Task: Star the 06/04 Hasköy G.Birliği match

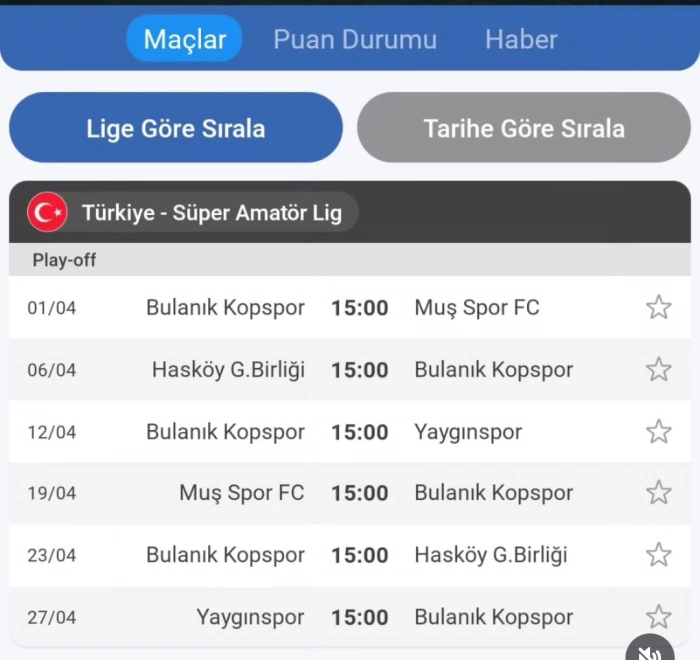Action: tap(658, 370)
